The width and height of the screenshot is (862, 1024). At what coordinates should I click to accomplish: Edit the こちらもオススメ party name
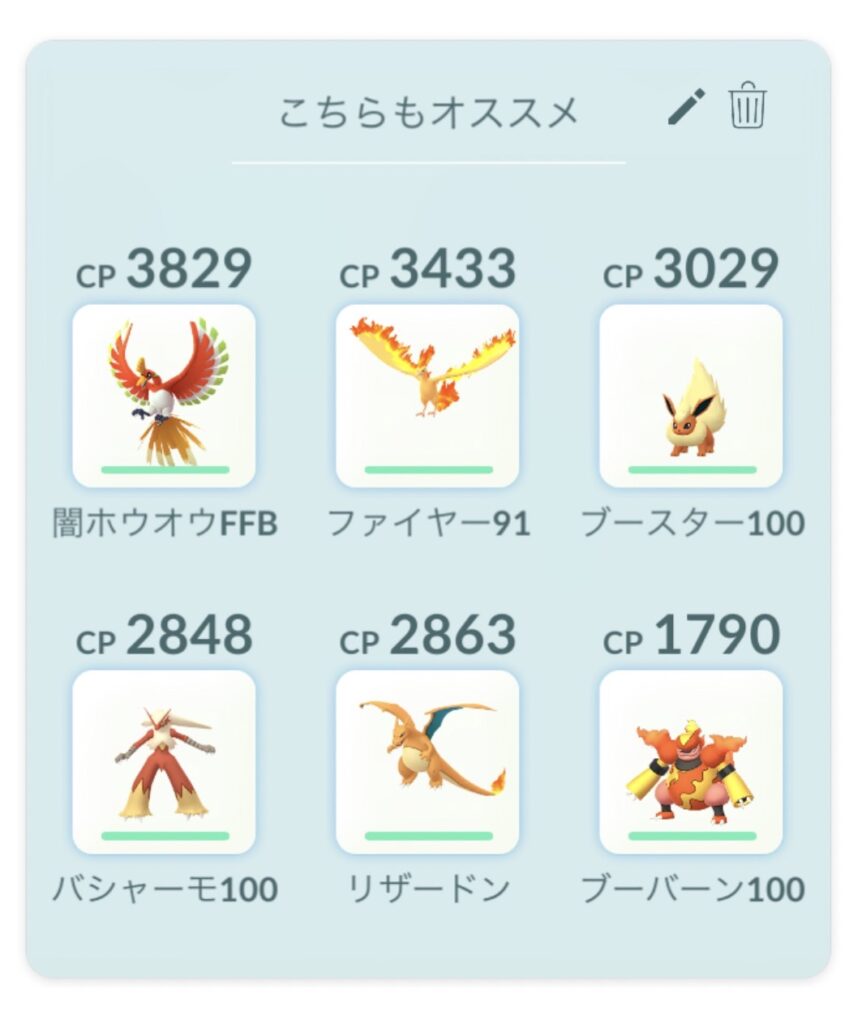(686, 107)
